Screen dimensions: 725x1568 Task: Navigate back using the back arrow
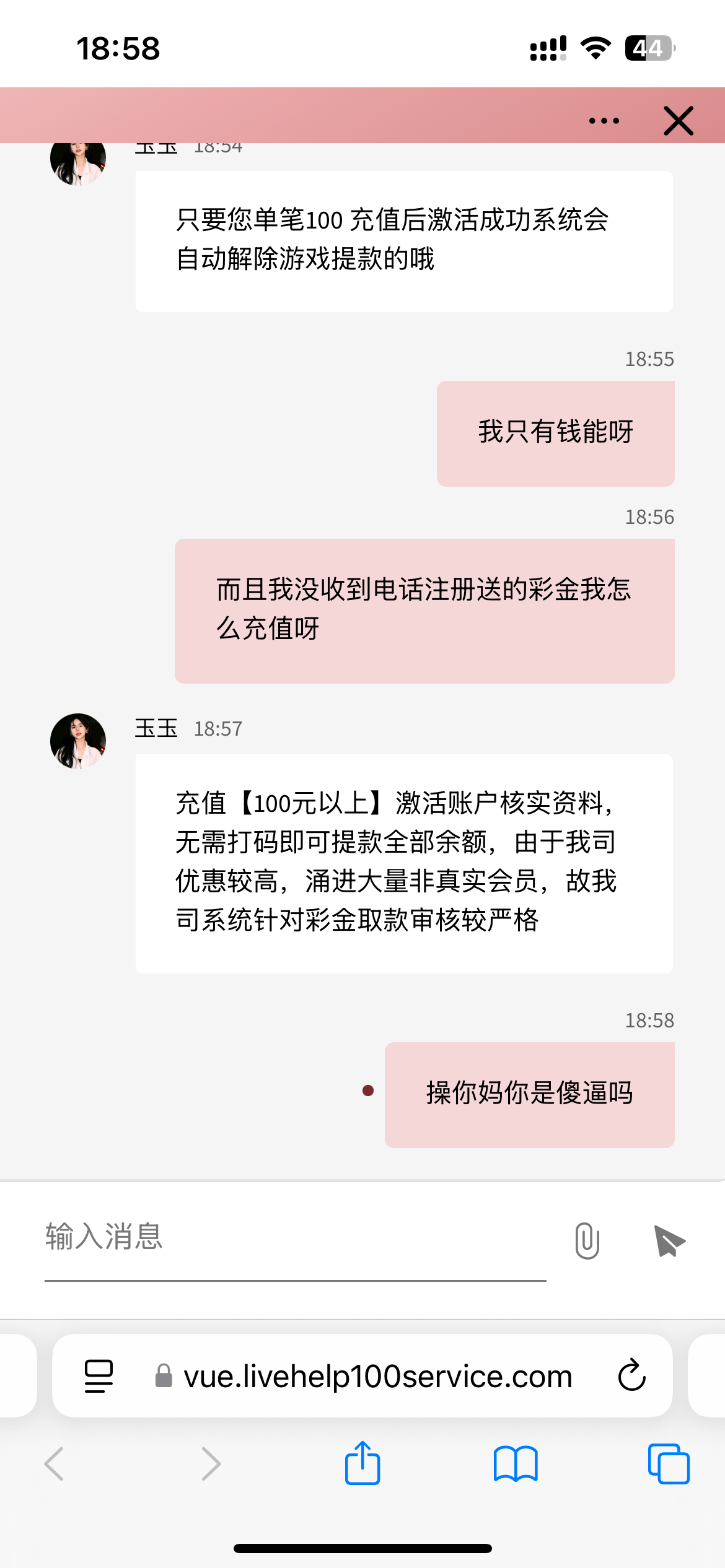[55, 1463]
